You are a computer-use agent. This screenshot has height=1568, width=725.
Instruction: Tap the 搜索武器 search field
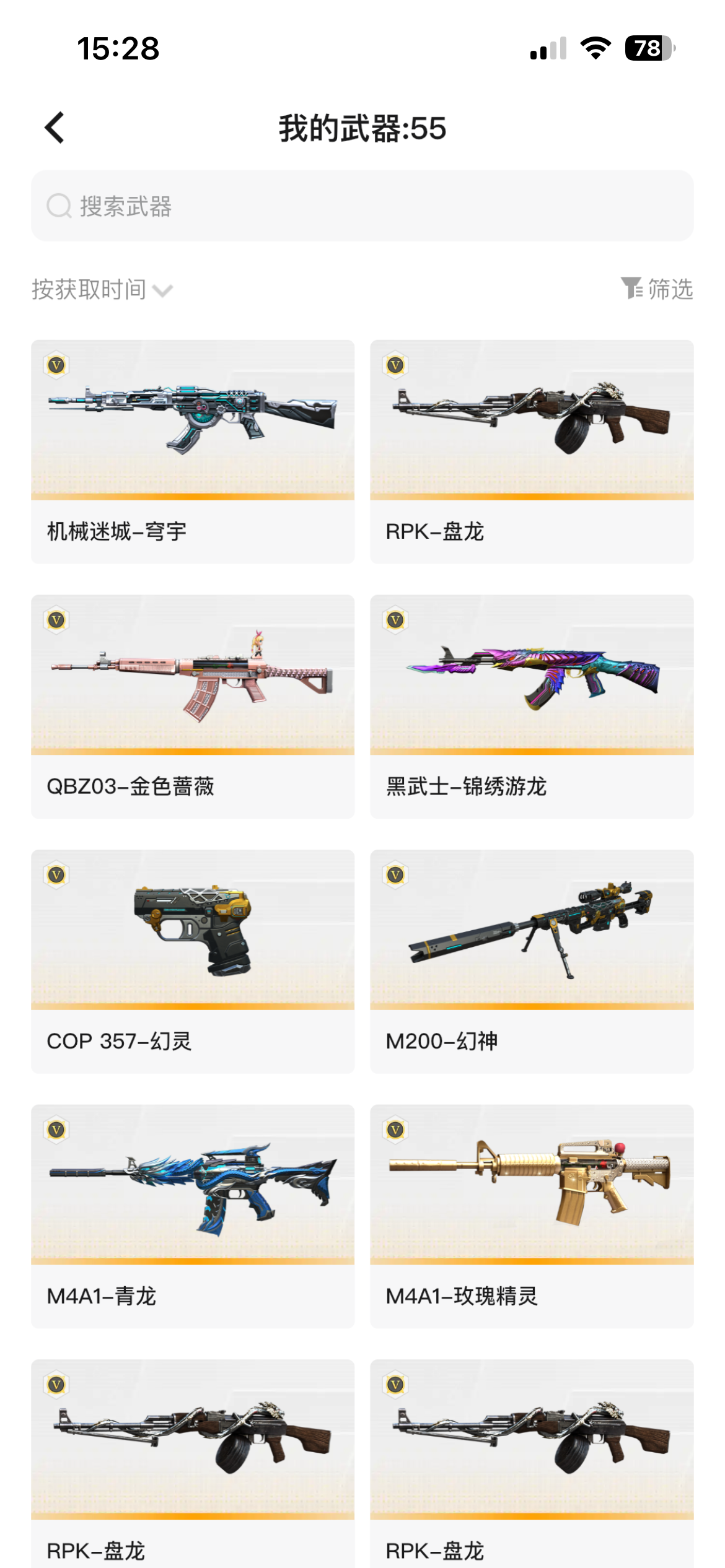[x=362, y=206]
